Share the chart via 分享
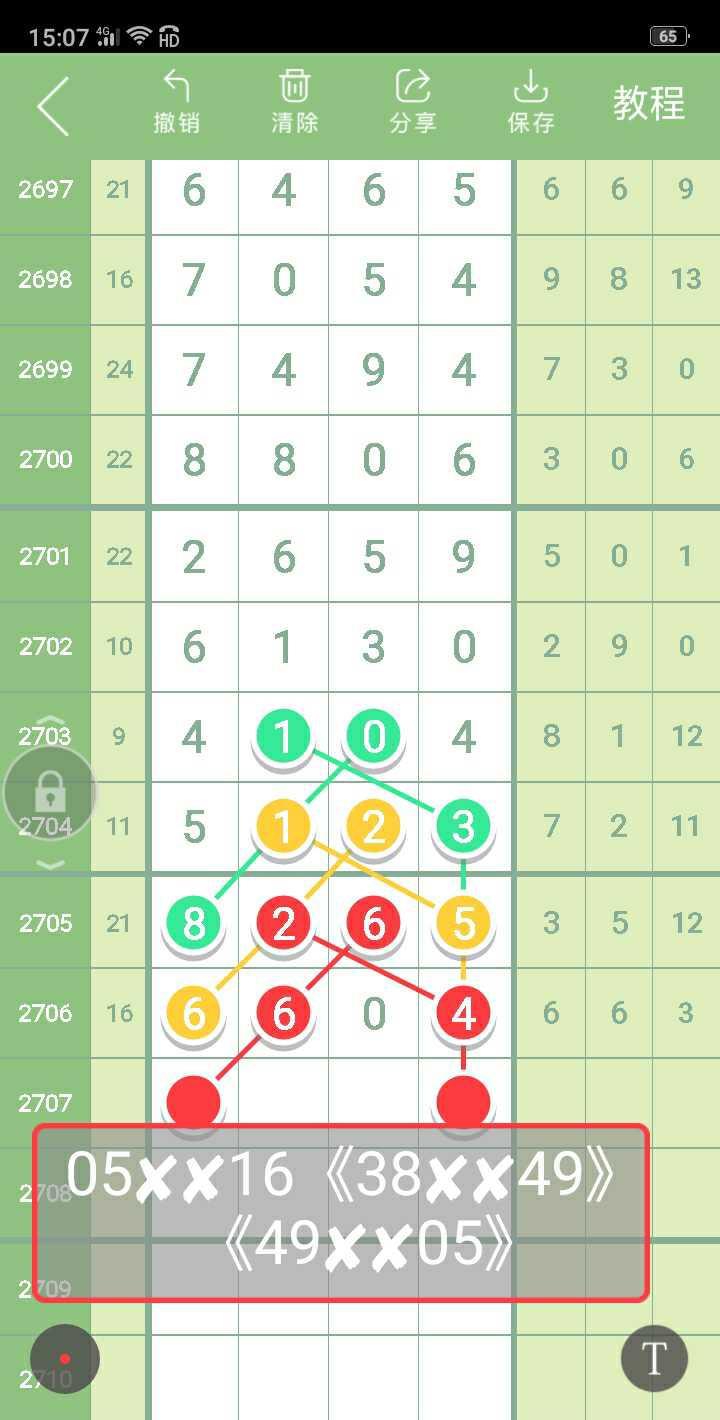 coord(413,102)
